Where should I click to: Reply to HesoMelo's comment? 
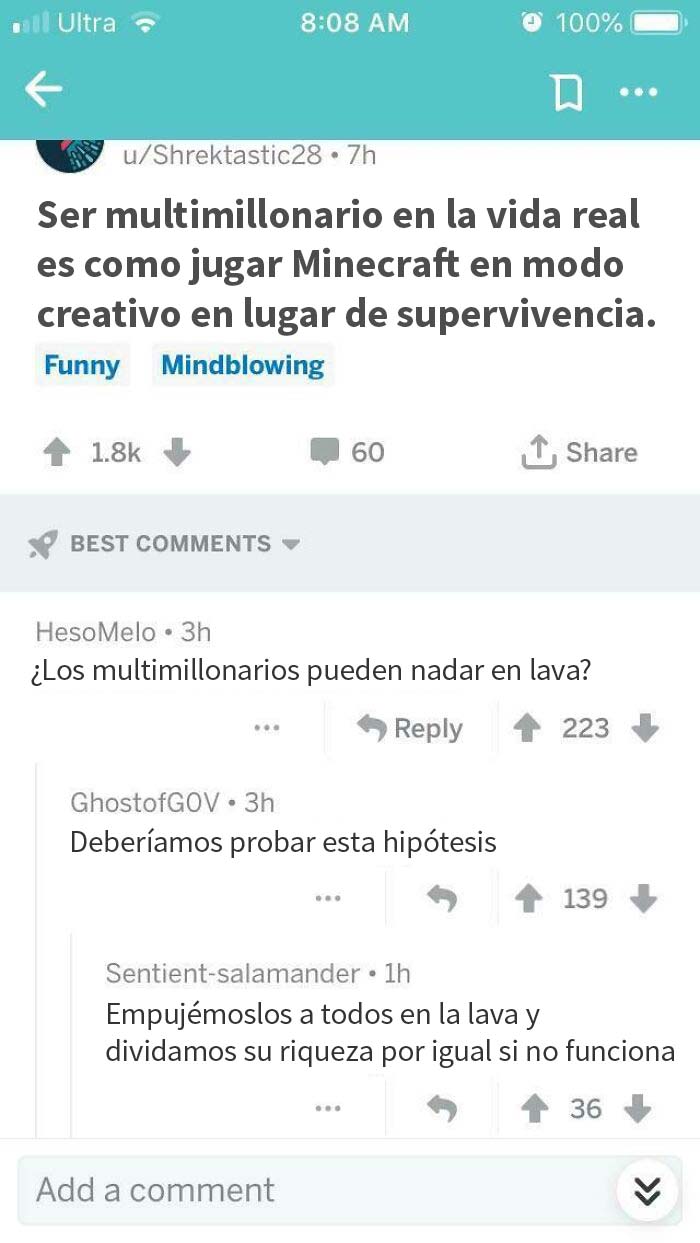(410, 728)
